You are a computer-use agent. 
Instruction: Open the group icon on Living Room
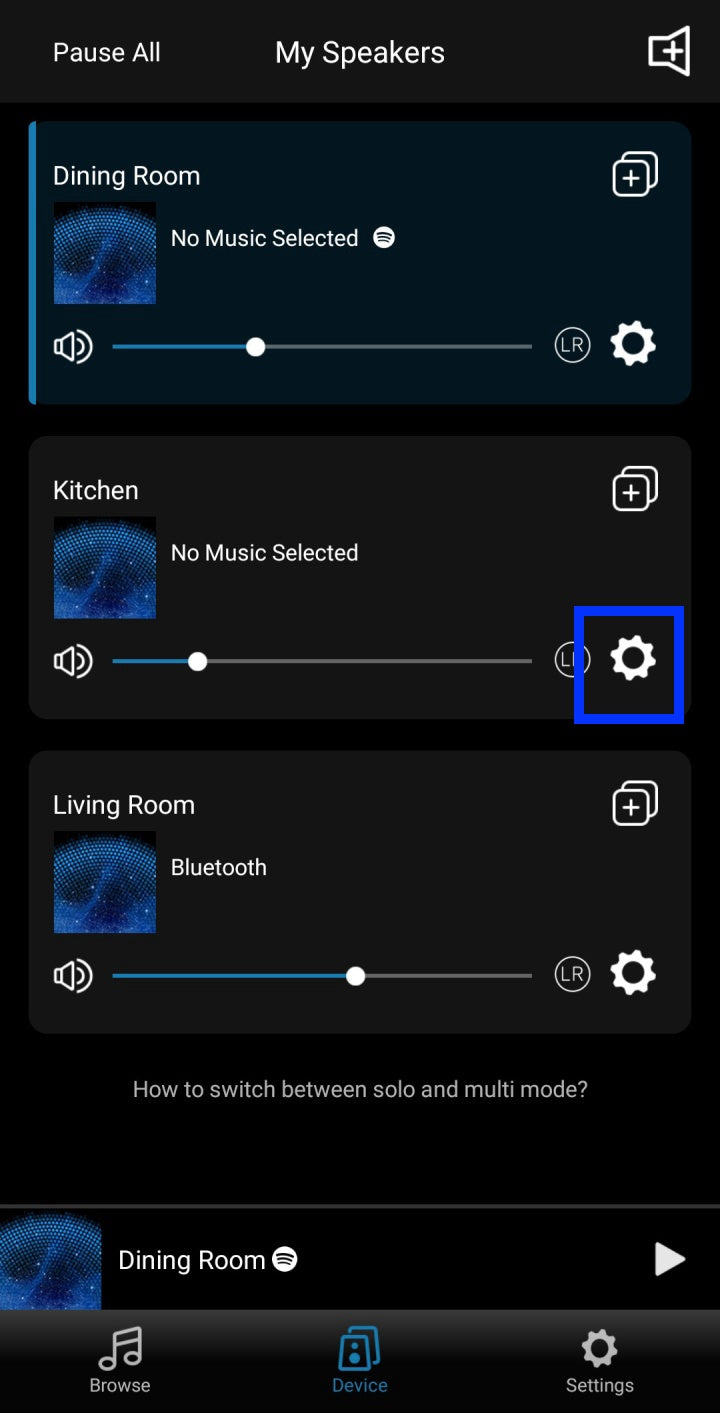pyautogui.click(x=635, y=804)
